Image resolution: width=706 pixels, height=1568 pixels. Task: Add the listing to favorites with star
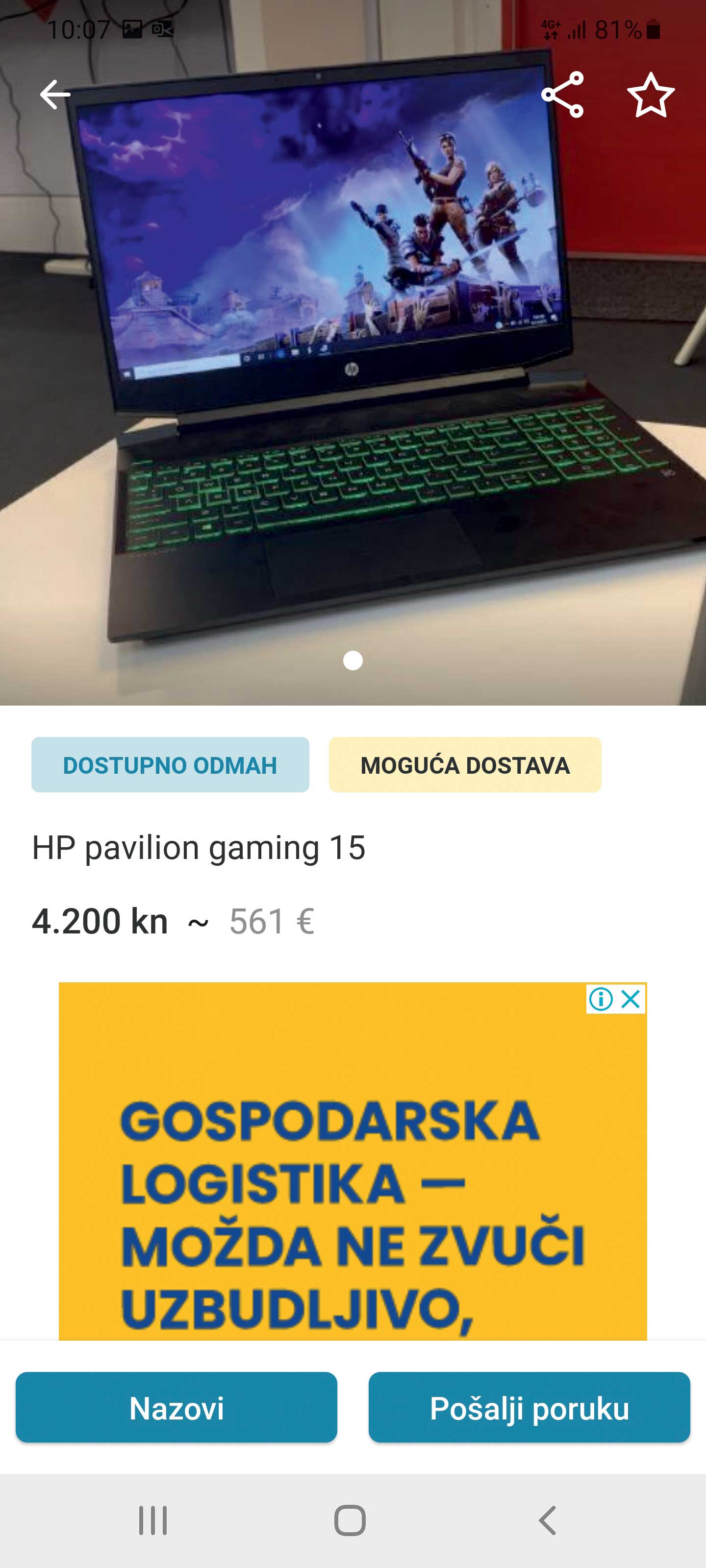(x=651, y=95)
